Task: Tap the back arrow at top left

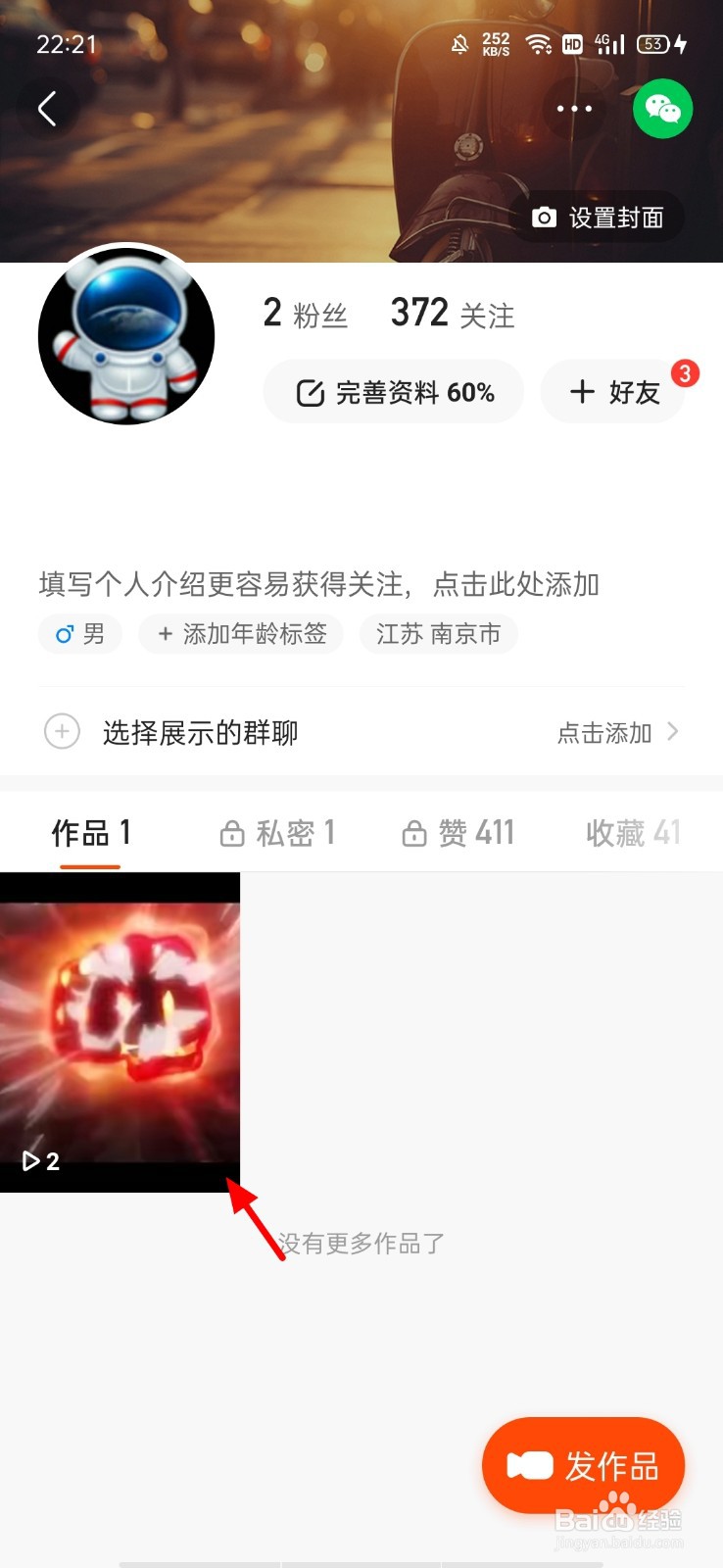Action: 49,109
